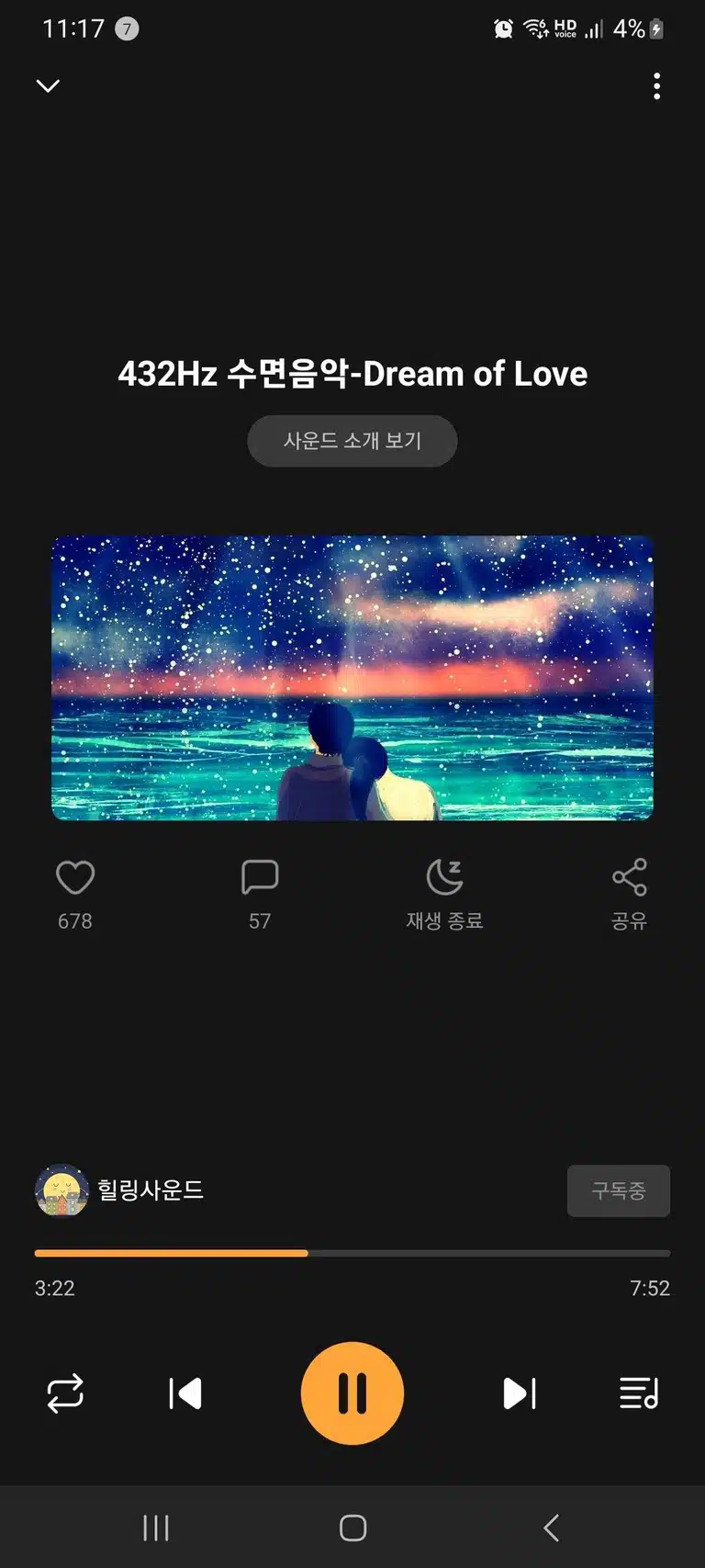The width and height of the screenshot is (705, 1568).
Task: Open the three-dot overflow menu
Action: 656,85
